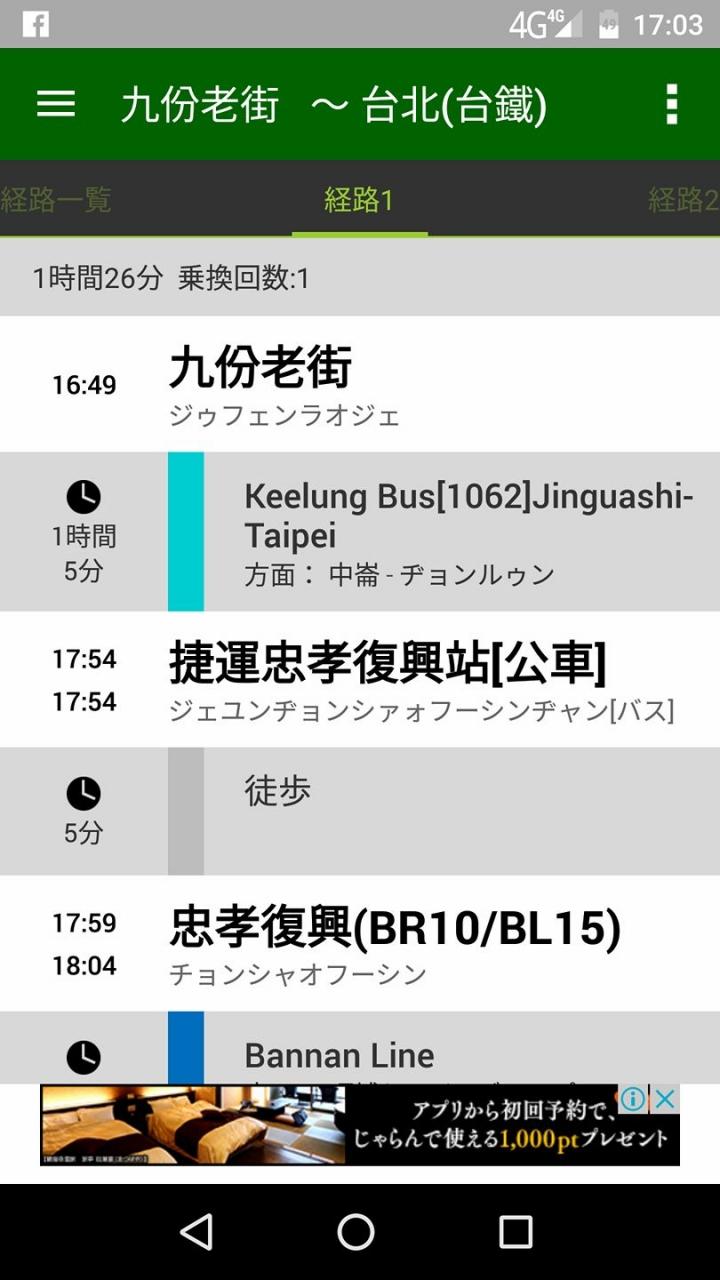Return to the home screen
Image resolution: width=720 pixels, height=1280 pixels.
coord(356,1232)
